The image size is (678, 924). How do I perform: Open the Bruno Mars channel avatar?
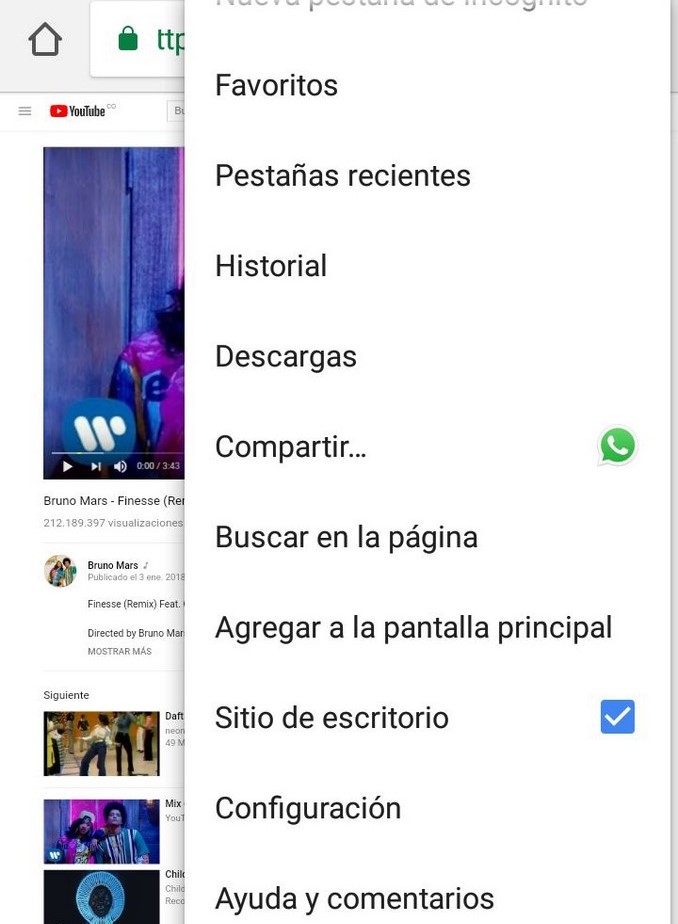[60, 571]
